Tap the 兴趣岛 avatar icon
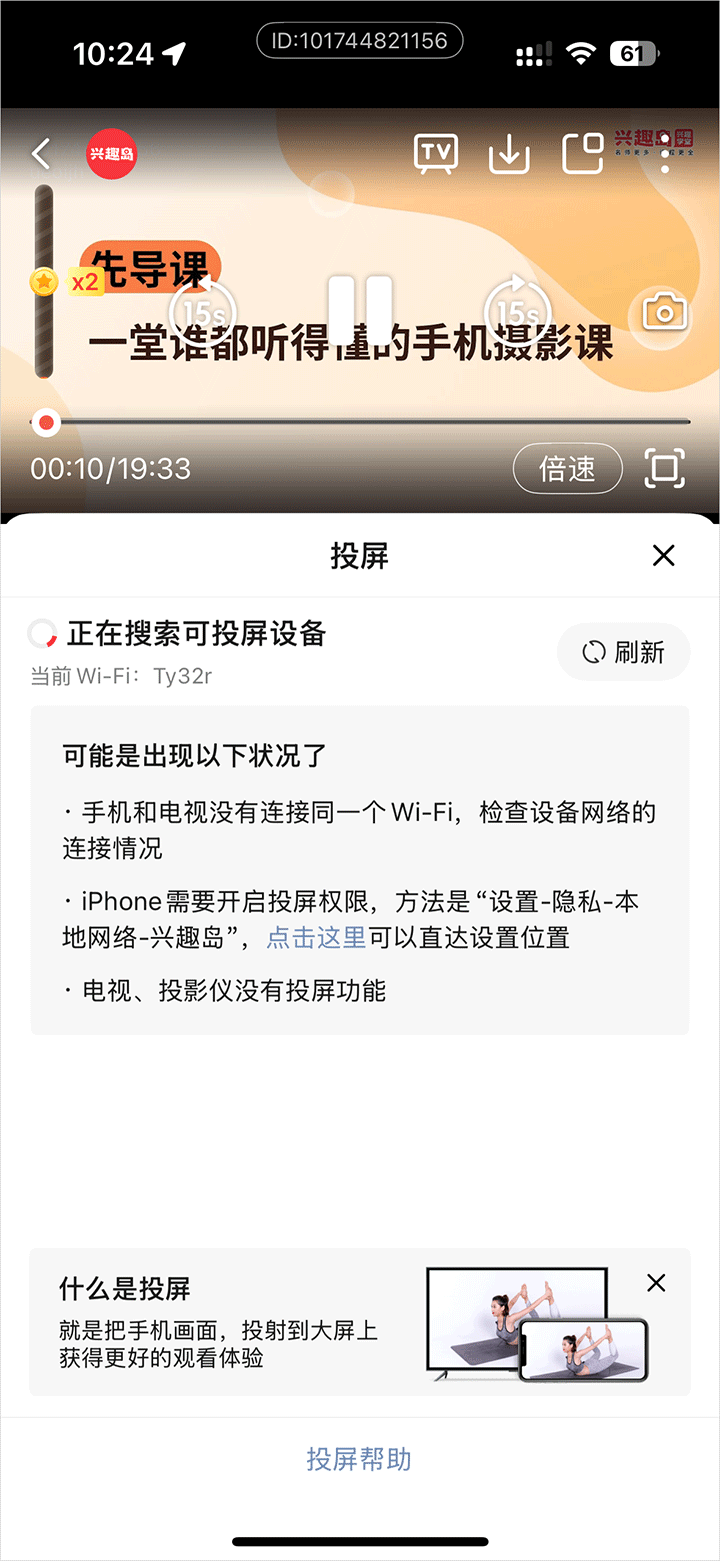Screen dimensions: 720x1561 [111, 154]
